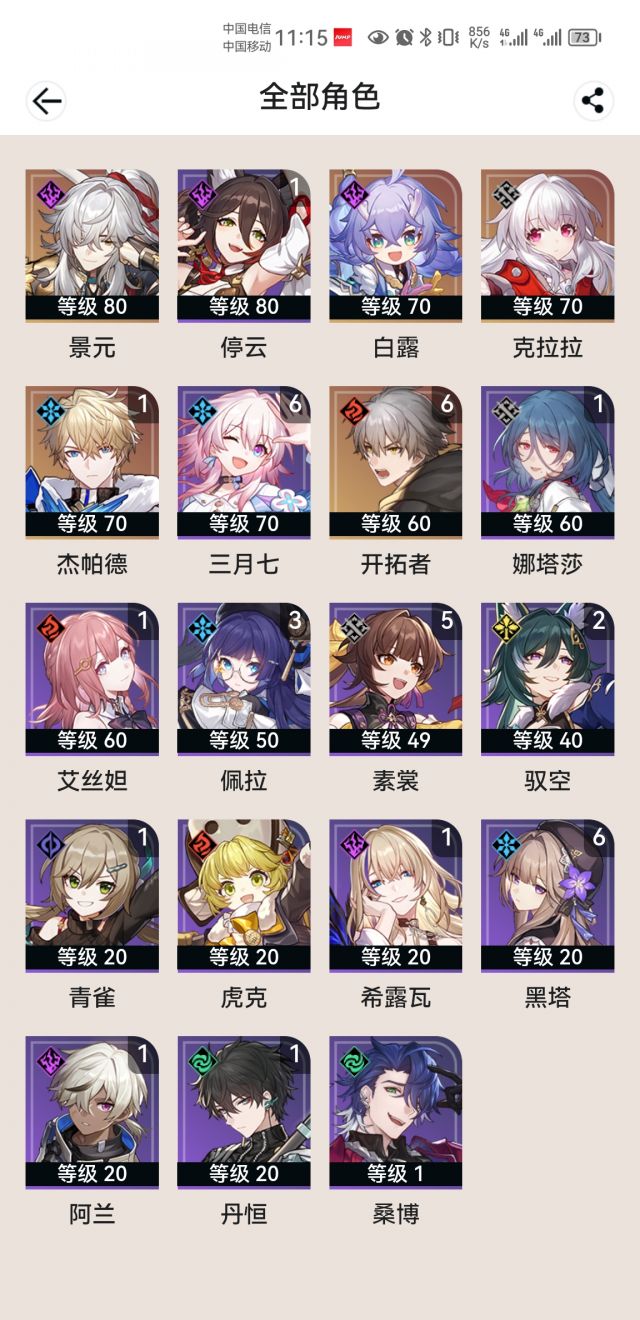This screenshot has height=1320, width=640.
Task: Select the 克拉拉 character tile
Action: point(548,246)
